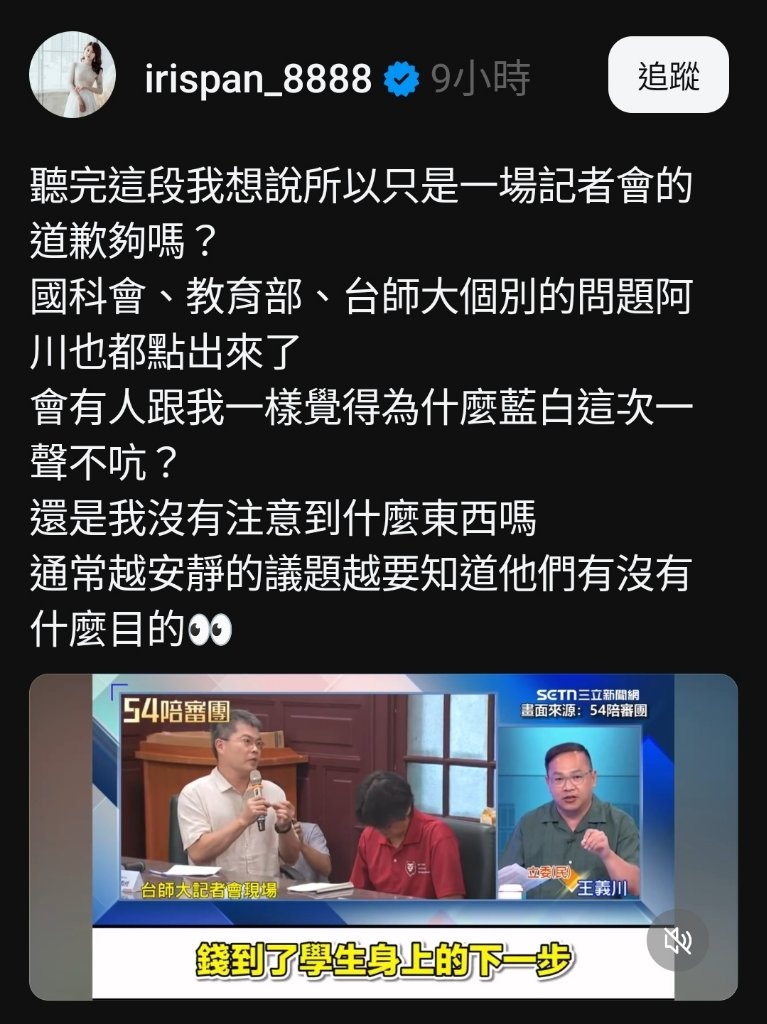Image resolution: width=767 pixels, height=1024 pixels.
Task: Unmute the video sound
Action: (x=678, y=940)
